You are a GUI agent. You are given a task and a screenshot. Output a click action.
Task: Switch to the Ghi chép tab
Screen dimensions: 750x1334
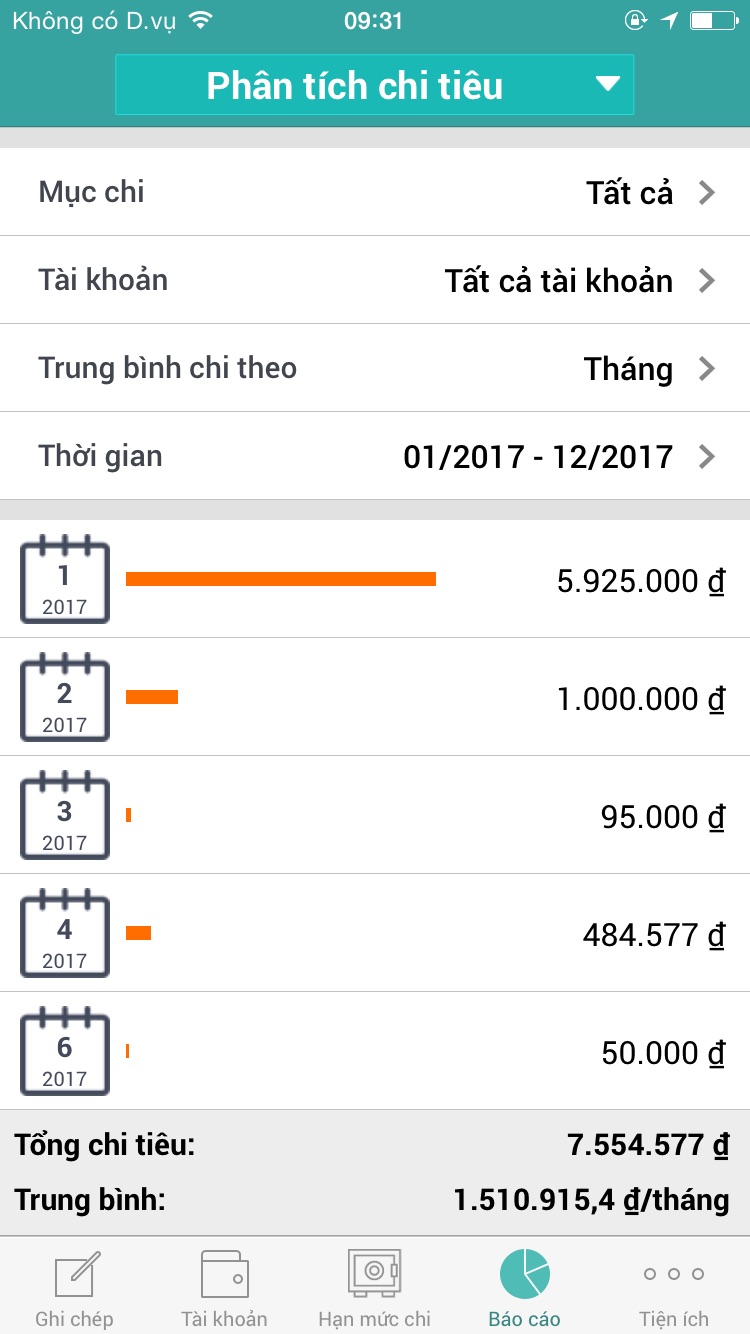coord(75,1286)
